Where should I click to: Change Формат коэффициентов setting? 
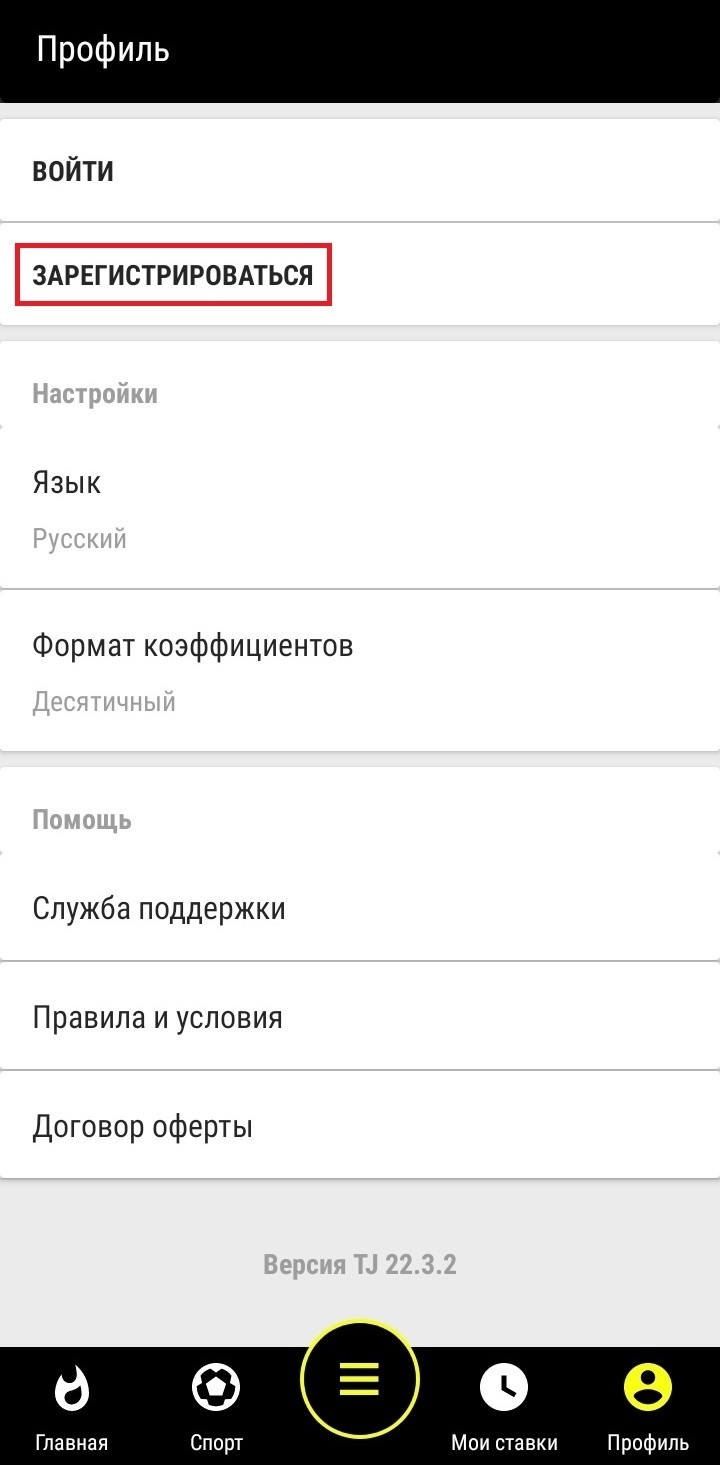click(x=360, y=671)
